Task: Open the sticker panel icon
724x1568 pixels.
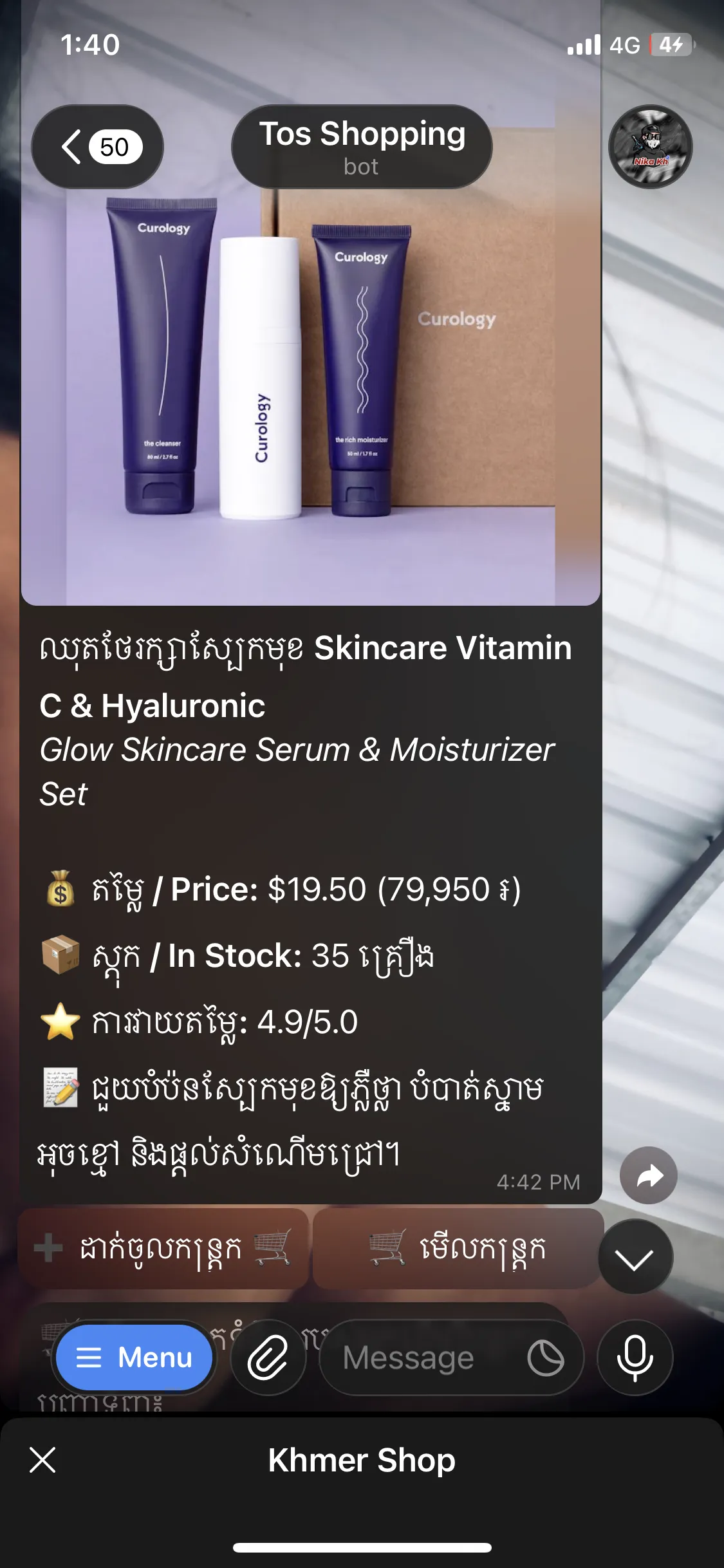Action: (546, 1358)
